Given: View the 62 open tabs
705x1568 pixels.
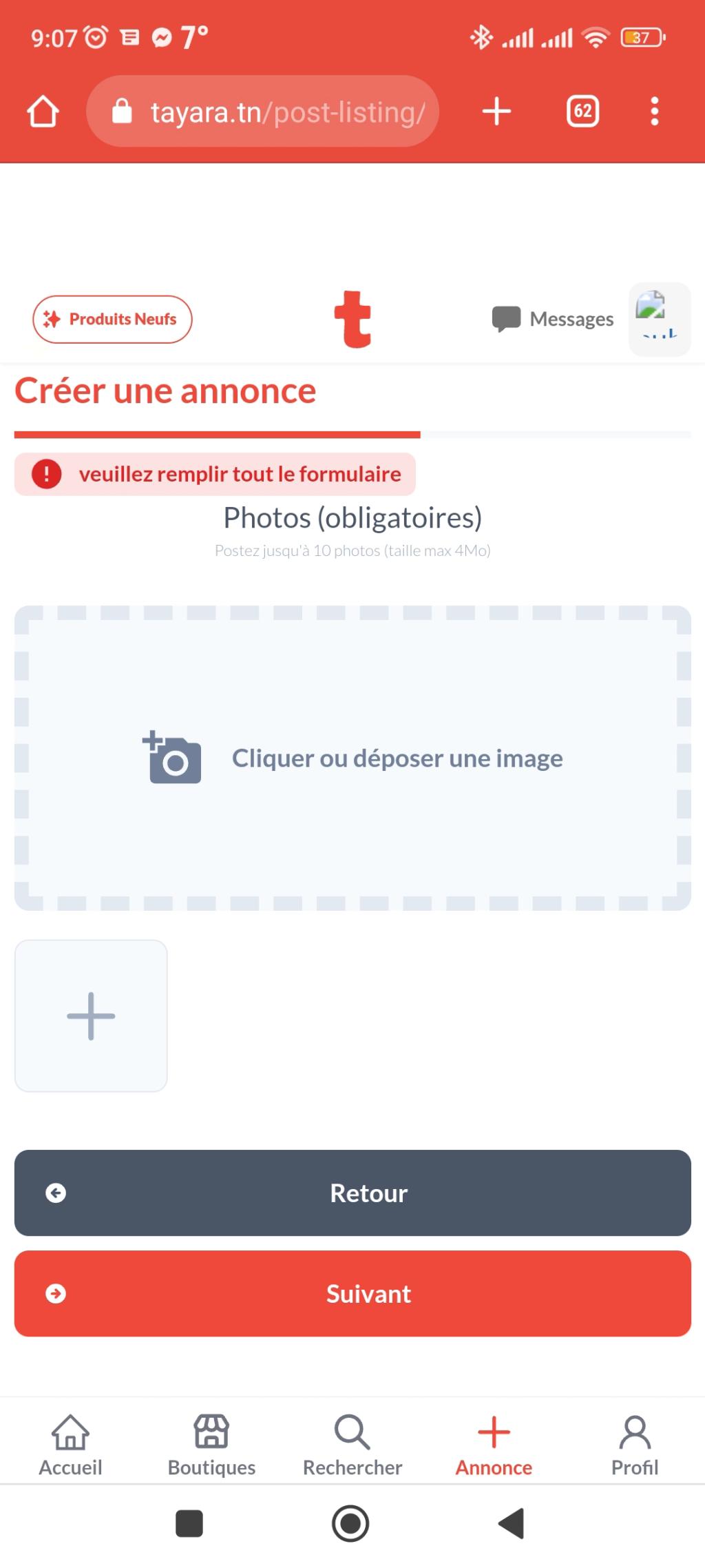Looking at the screenshot, I should coord(582,112).
